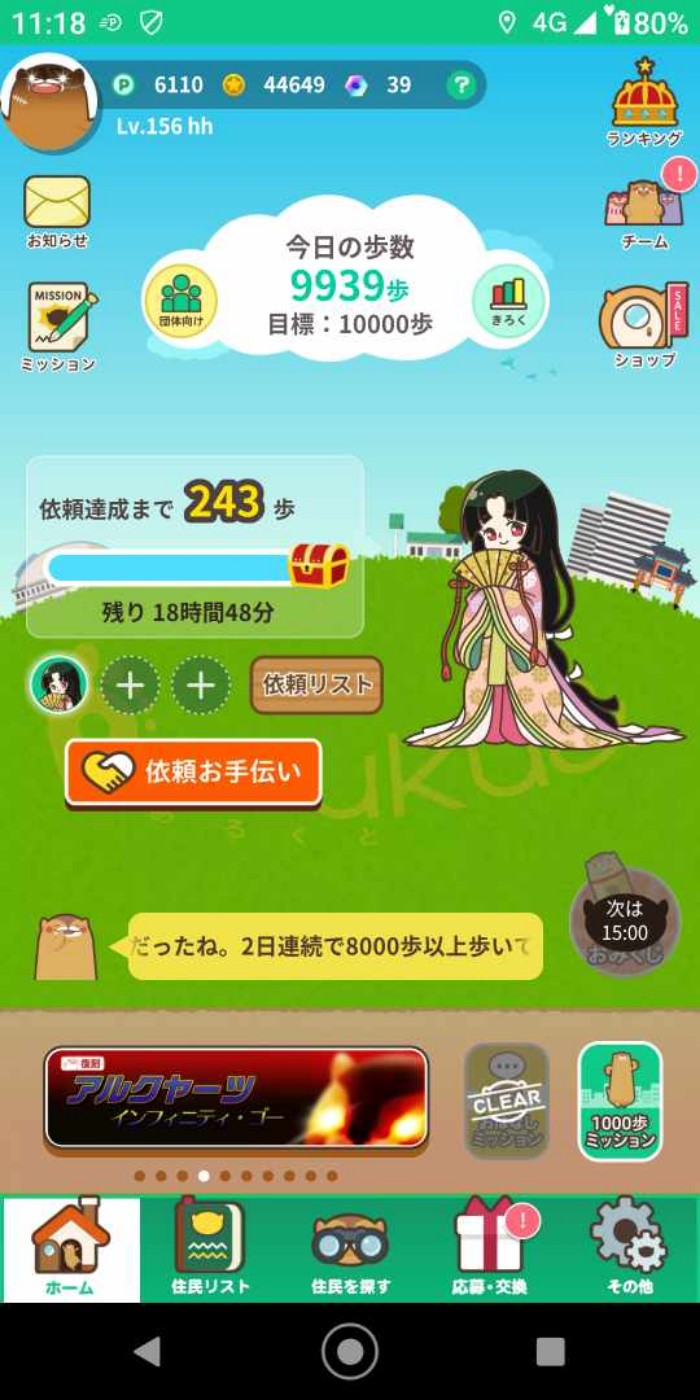Open the アルクヤーツ banner
This screenshot has height=1400, width=700.
coord(236,1098)
